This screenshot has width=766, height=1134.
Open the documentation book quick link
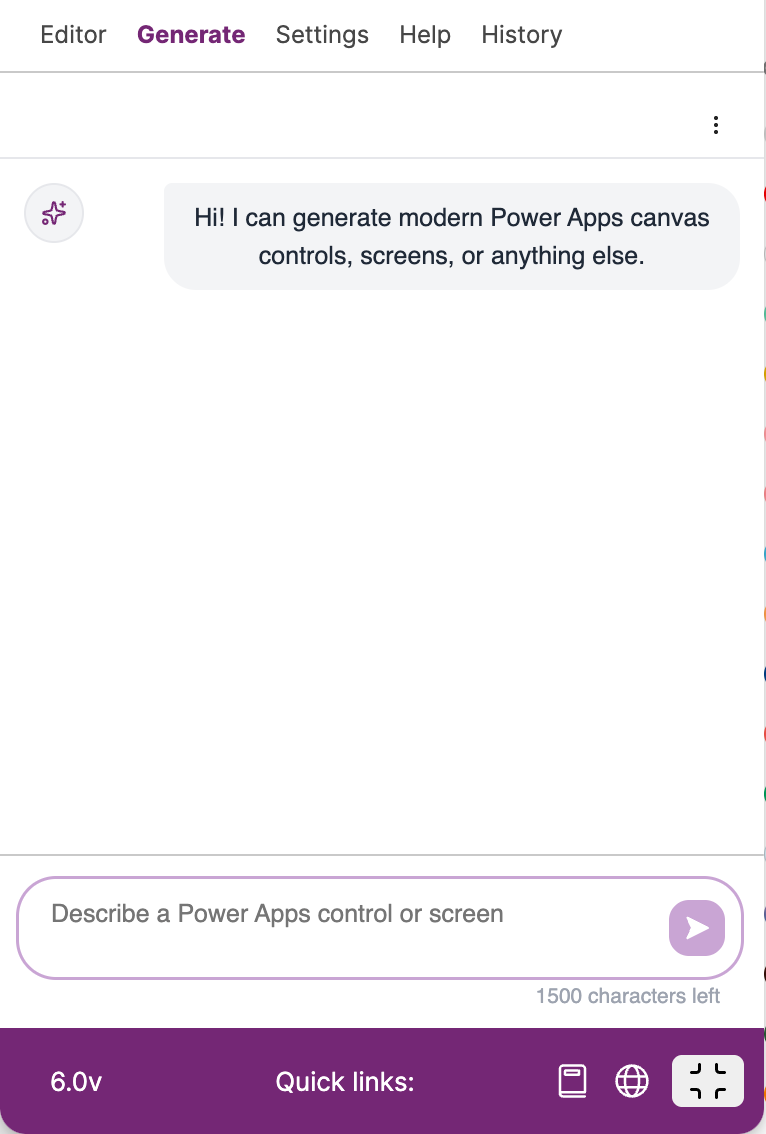[x=572, y=1082]
